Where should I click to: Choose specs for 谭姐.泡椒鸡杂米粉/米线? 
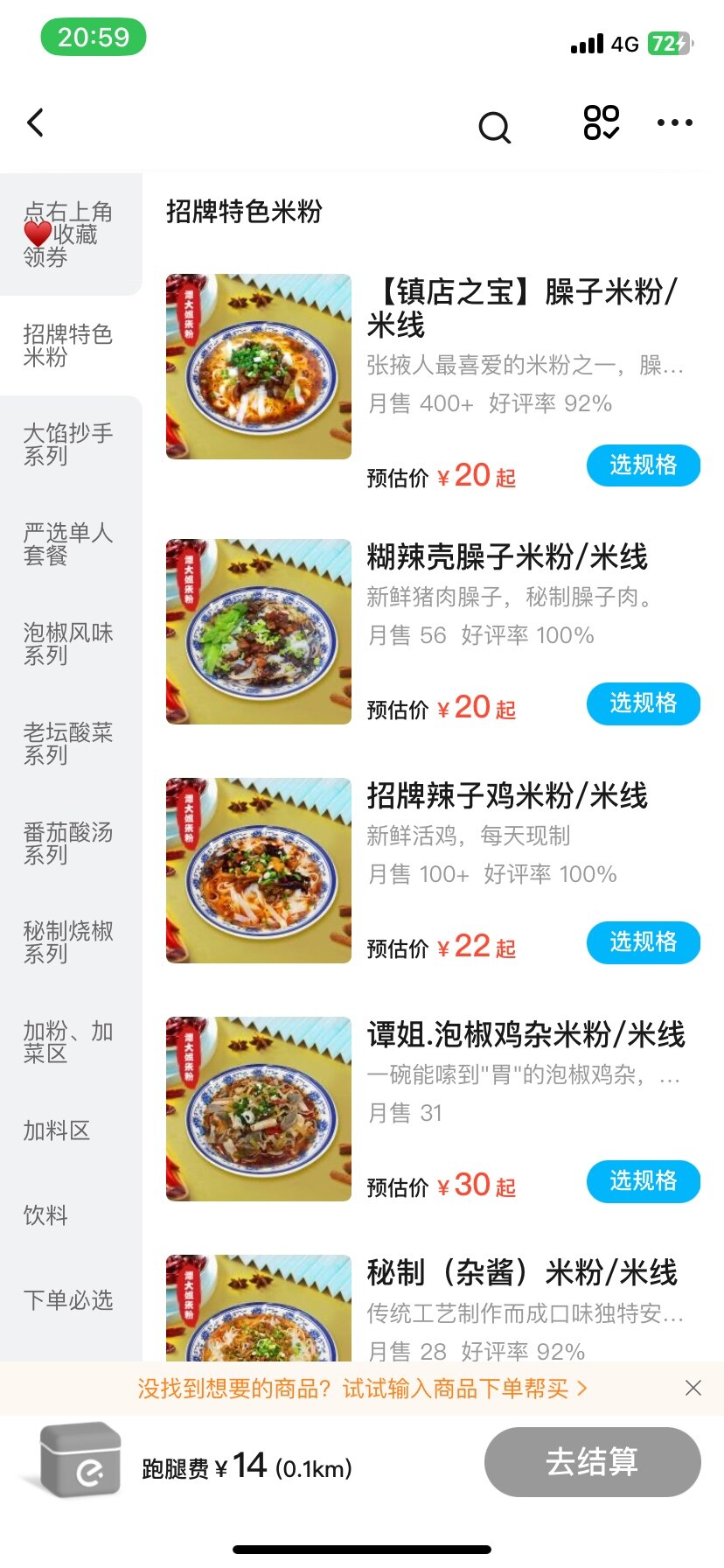point(643,1181)
